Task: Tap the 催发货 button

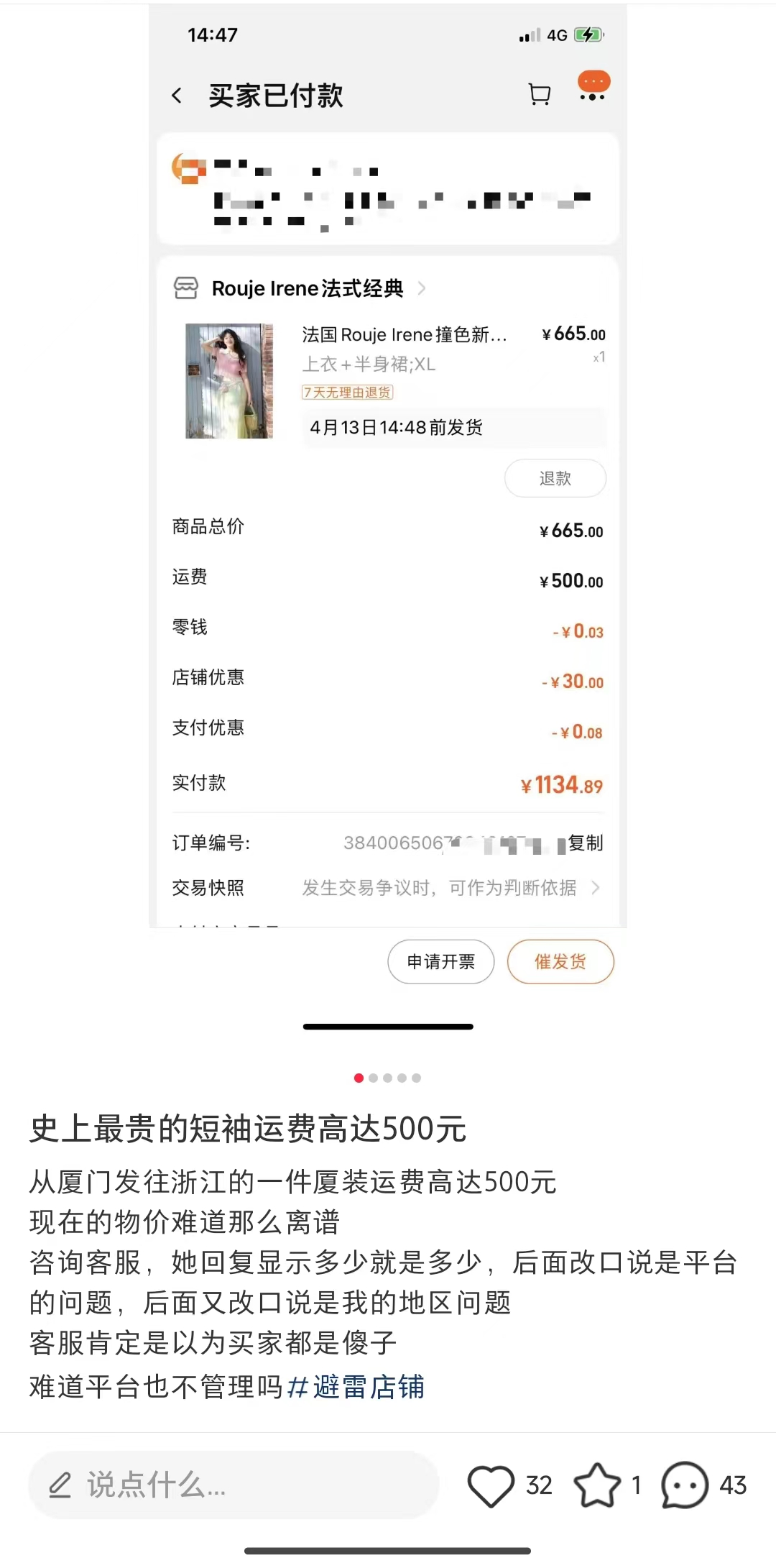Action: point(560,961)
